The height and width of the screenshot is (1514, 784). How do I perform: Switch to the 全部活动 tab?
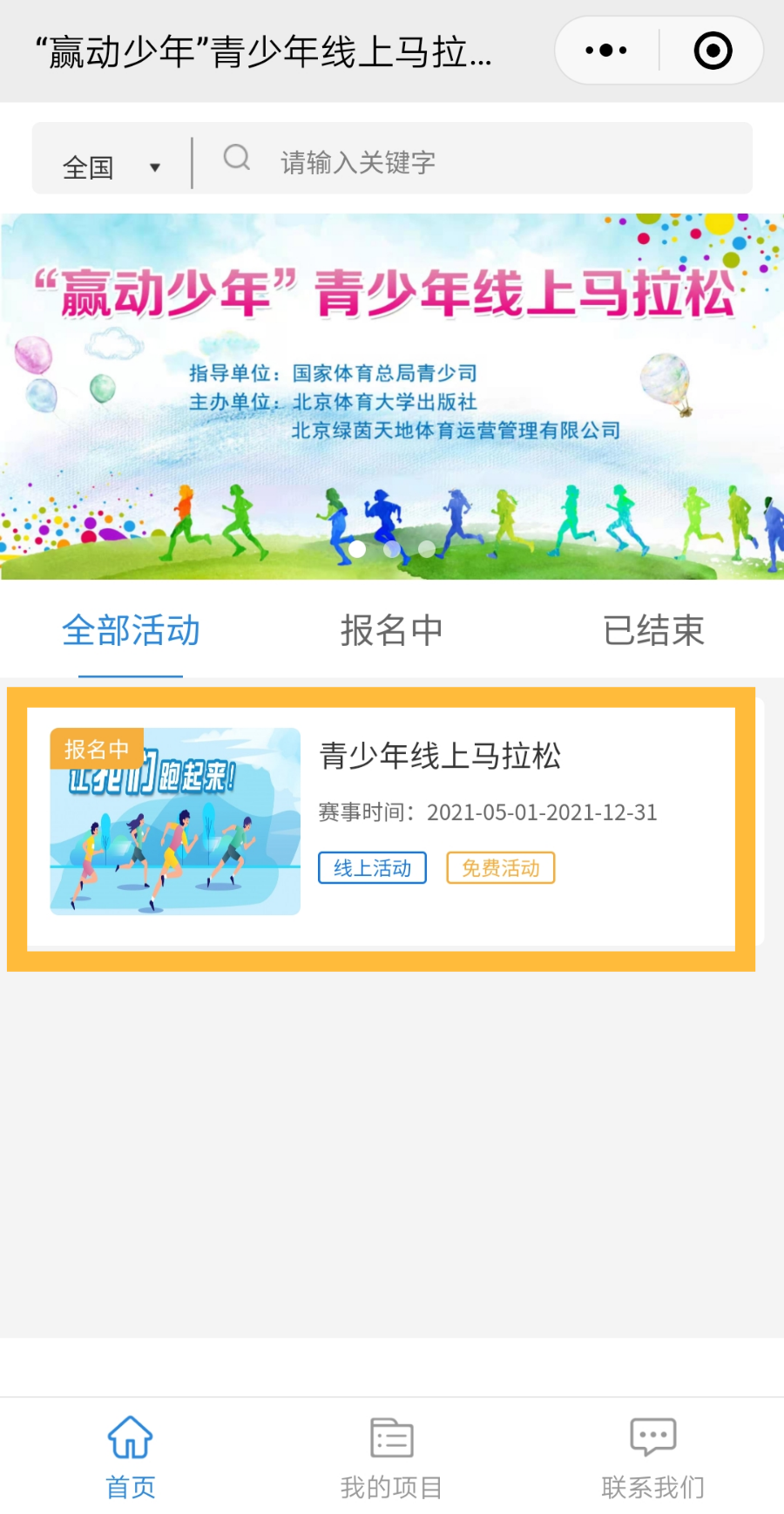[x=131, y=630]
